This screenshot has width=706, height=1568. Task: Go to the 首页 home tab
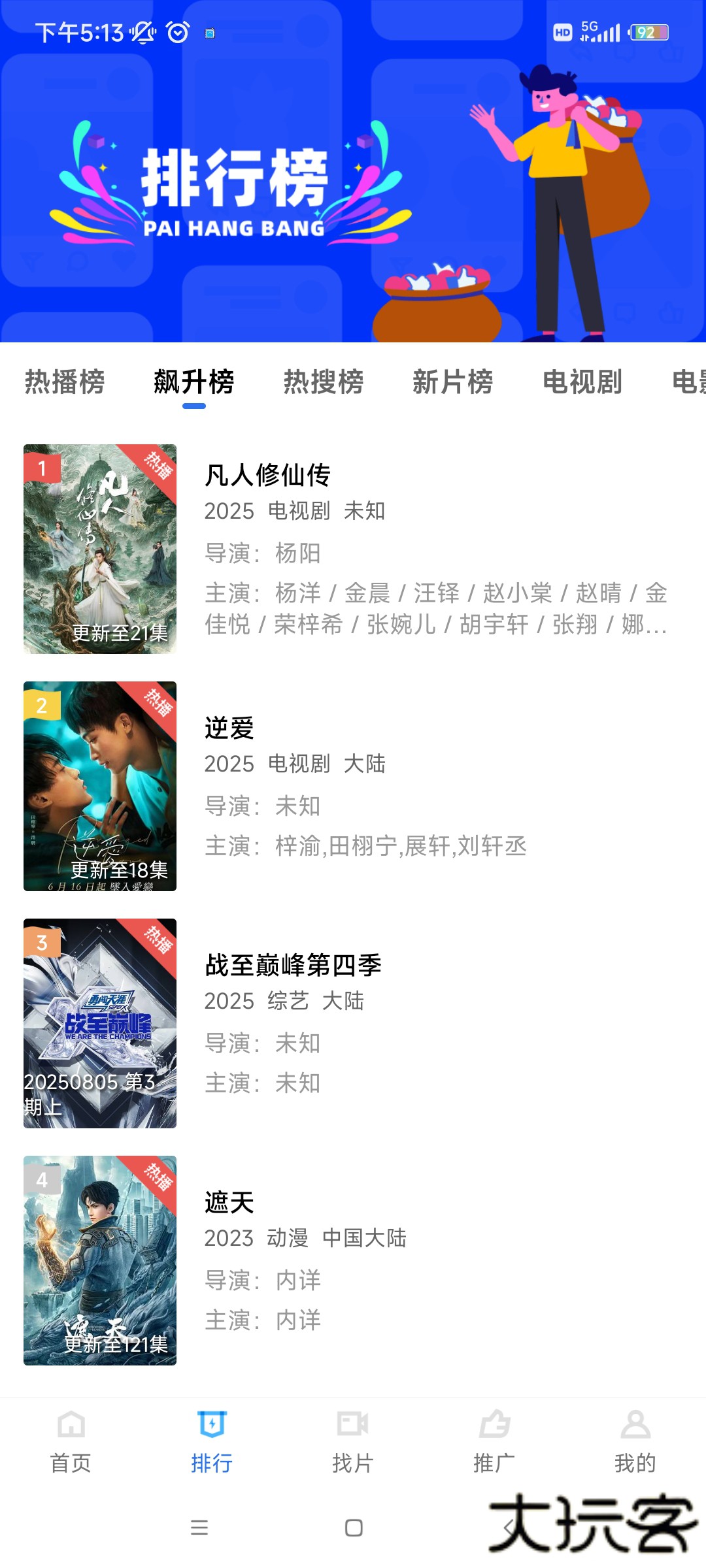click(x=71, y=1442)
